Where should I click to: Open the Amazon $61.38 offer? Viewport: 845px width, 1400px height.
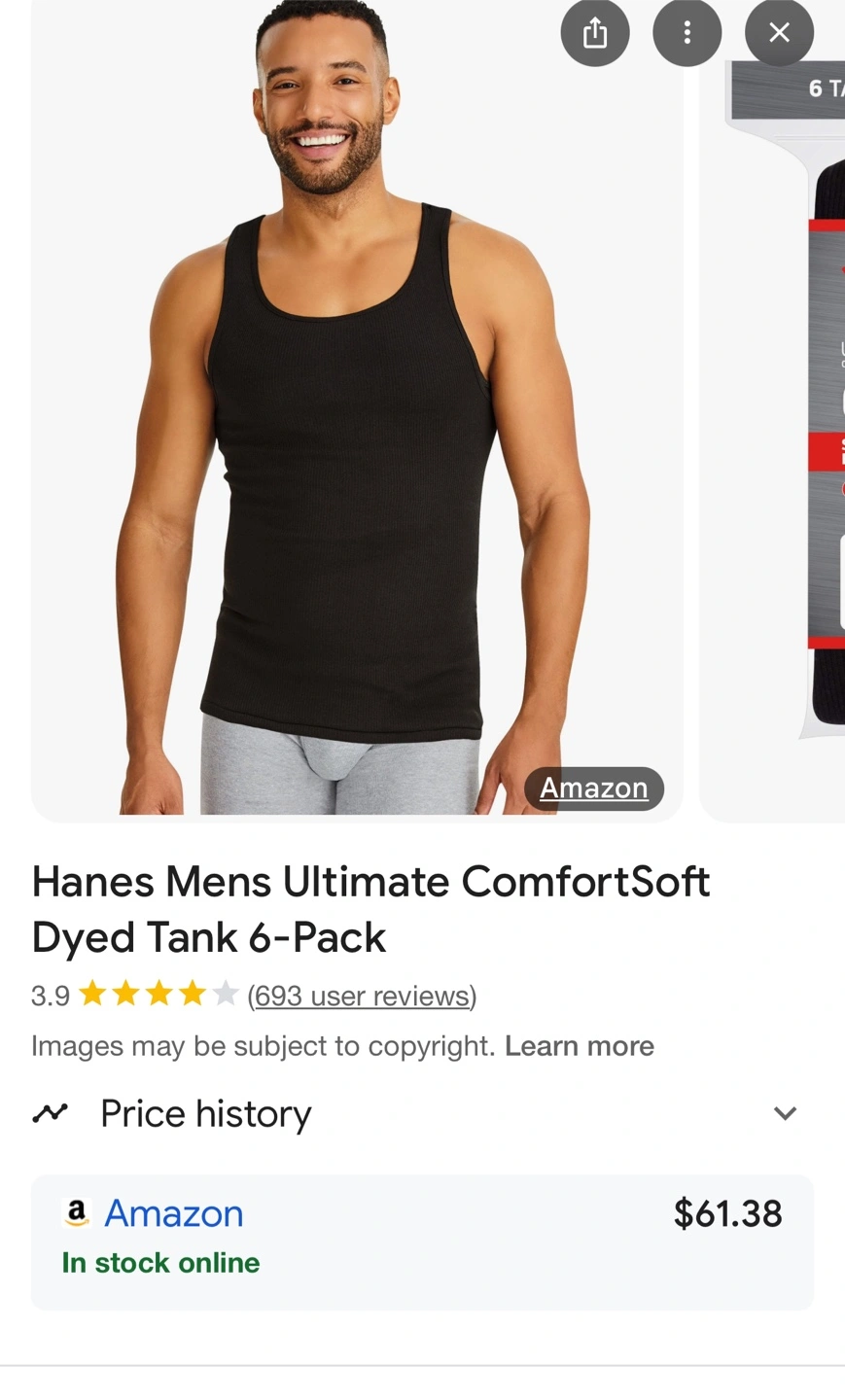[422, 1242]
